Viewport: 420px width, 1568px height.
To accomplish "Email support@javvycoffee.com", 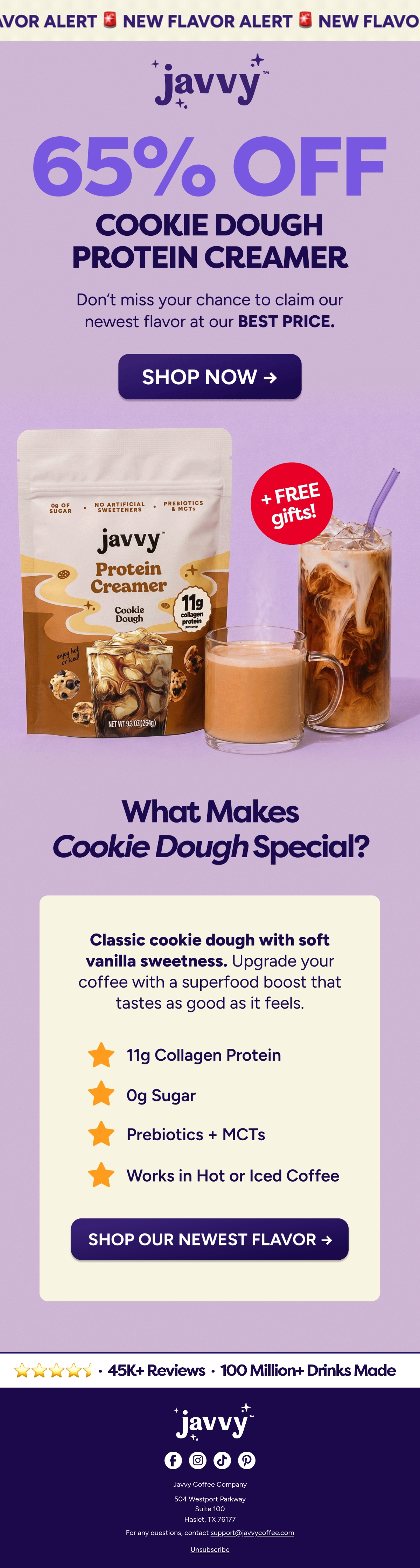I will pyautogui.click(x=252, y=1533).
